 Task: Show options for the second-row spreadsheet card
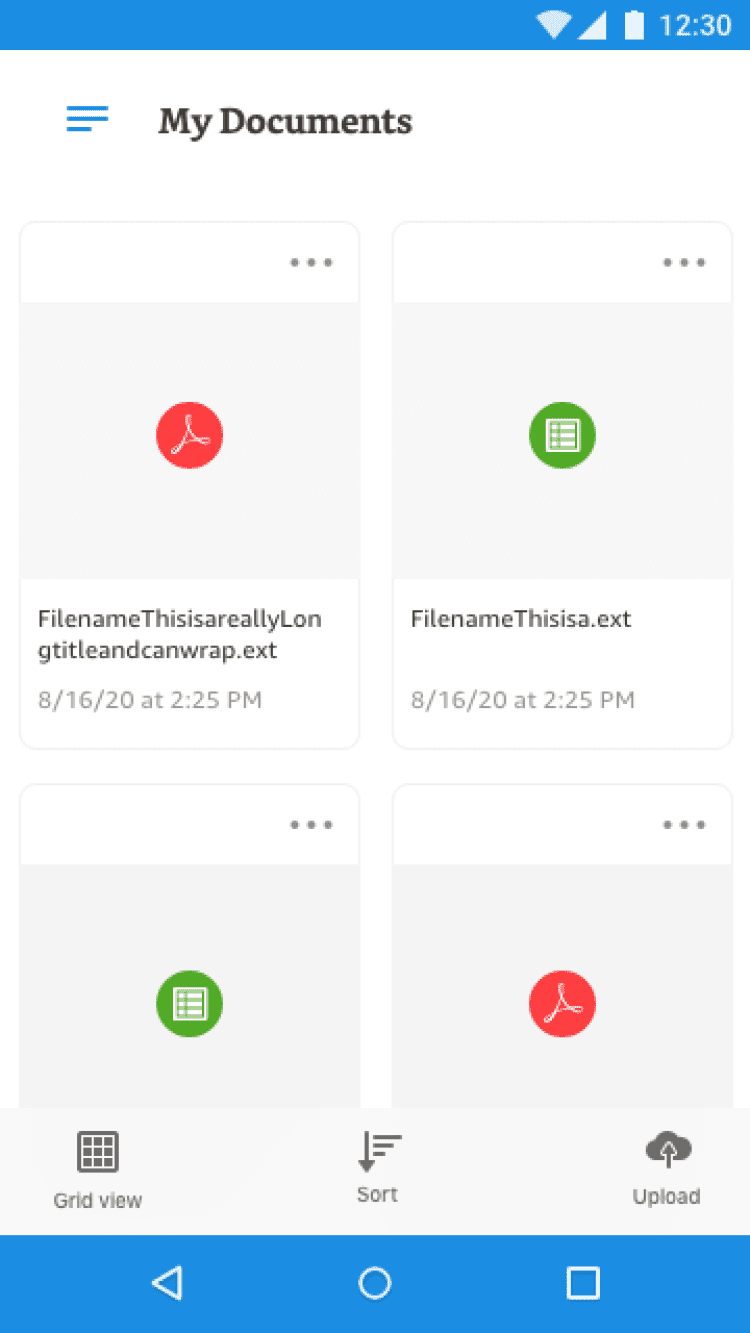(311, 825)
